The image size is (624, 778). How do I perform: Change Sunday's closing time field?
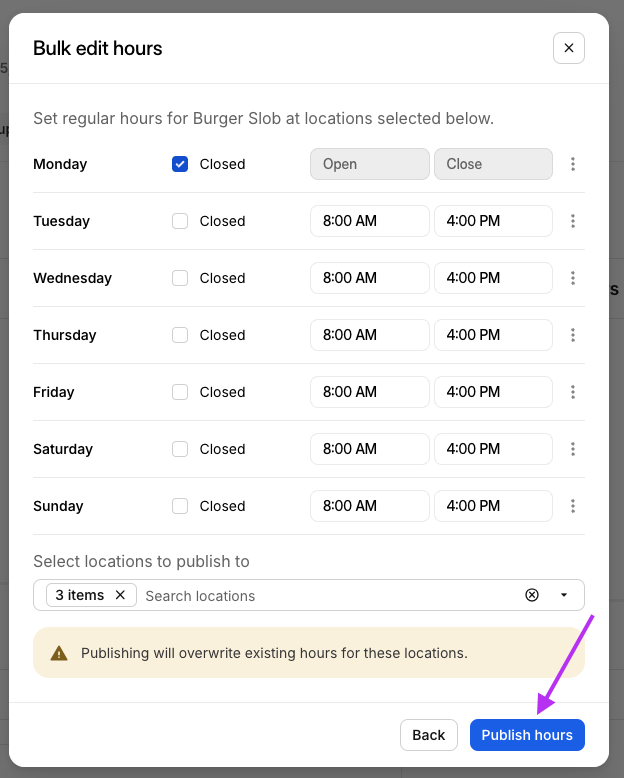point(493,506)
